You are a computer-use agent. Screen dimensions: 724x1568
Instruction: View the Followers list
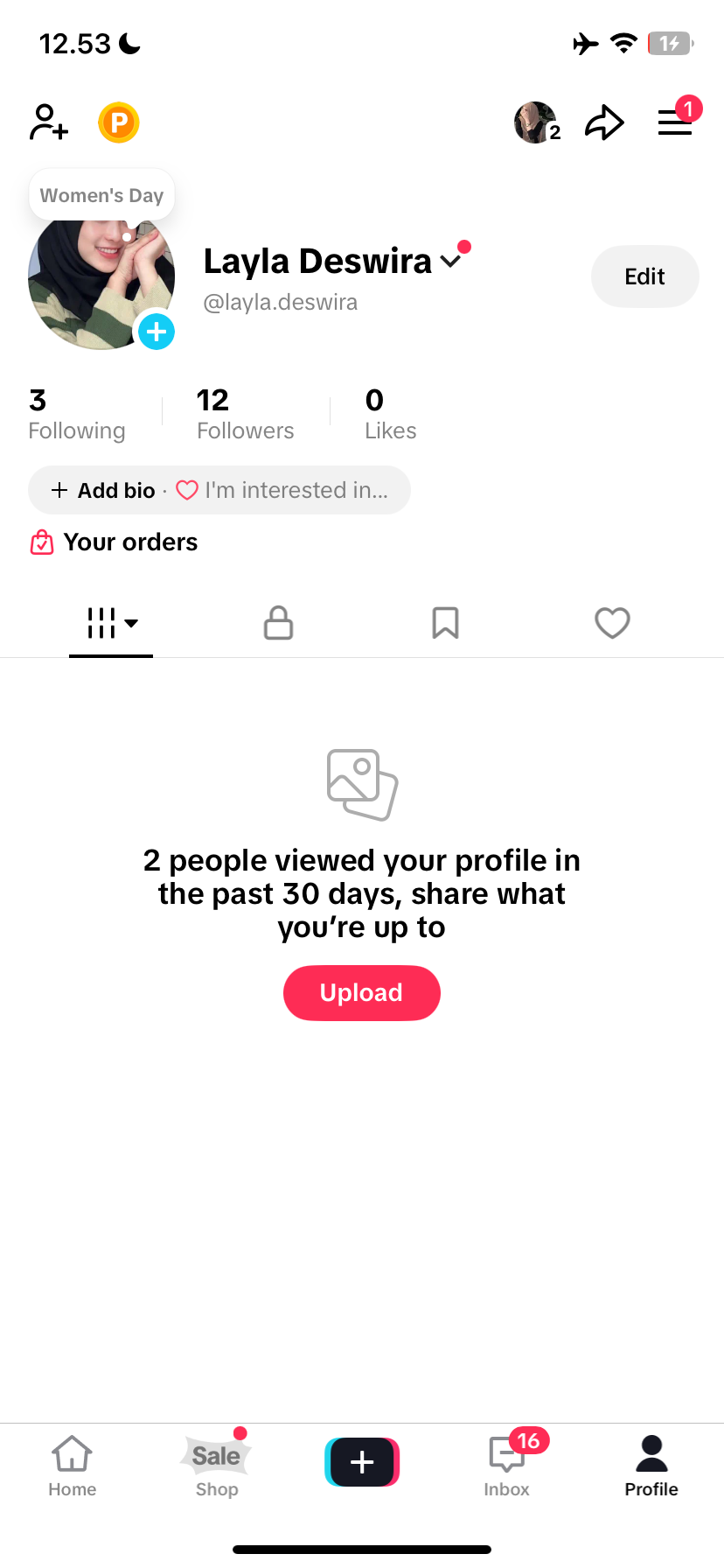(x=245, y=415)
